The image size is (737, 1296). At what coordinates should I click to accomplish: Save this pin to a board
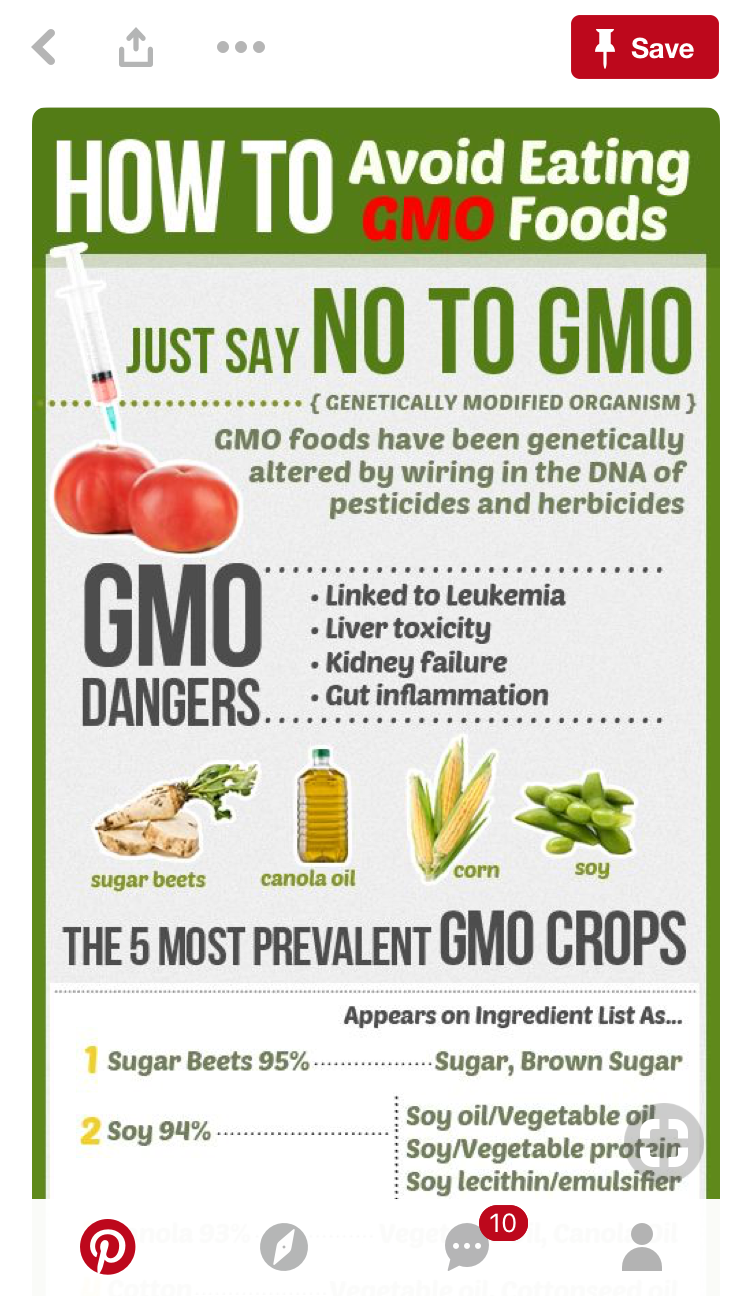pos(644,47)
